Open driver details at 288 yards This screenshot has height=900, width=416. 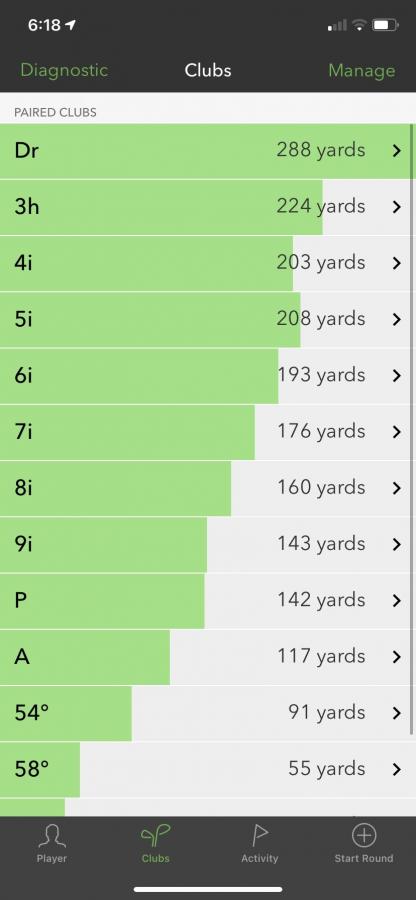pos(208,151)
